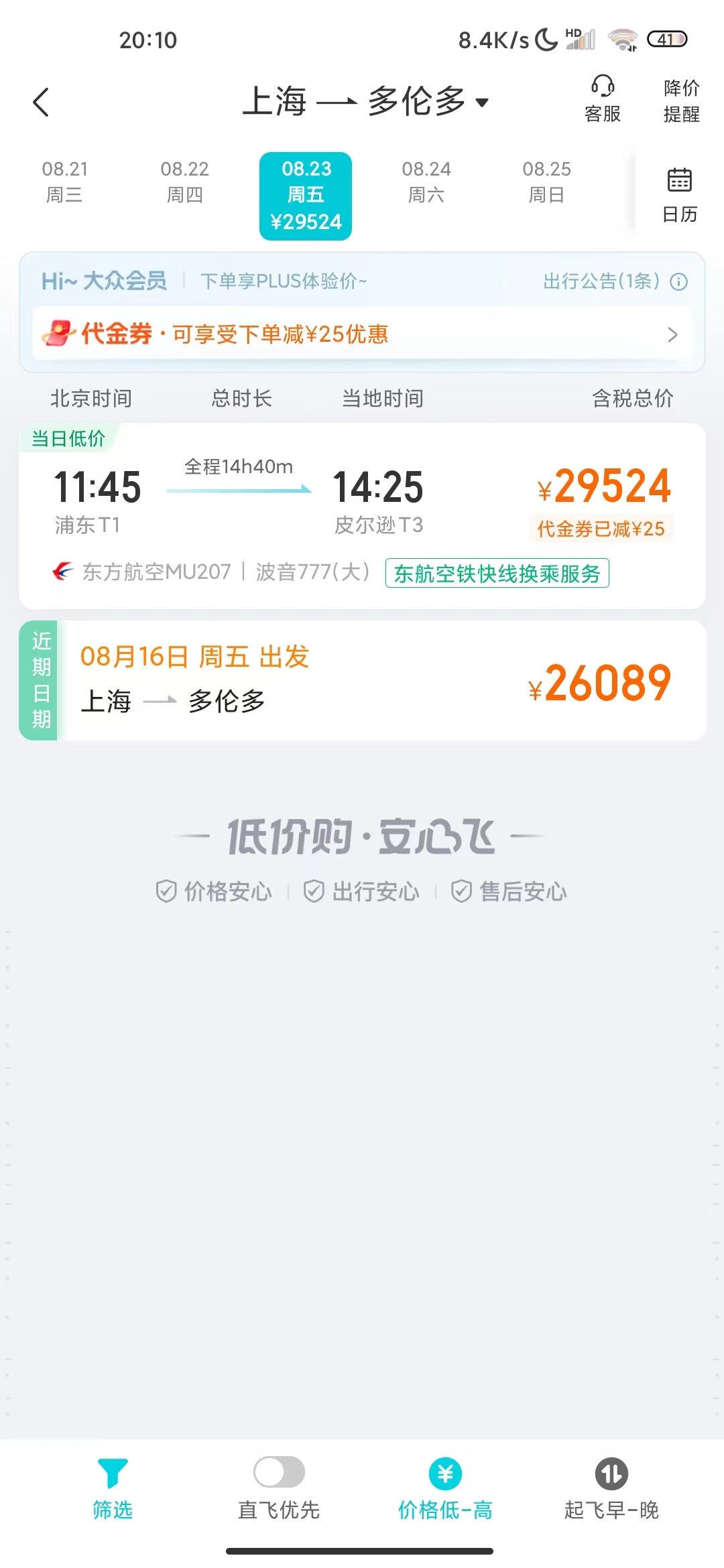Viewport: 724px width, 1568px height.
Task: Sort flights by 起飞早-晚
Action: (x=611, y=1489)
